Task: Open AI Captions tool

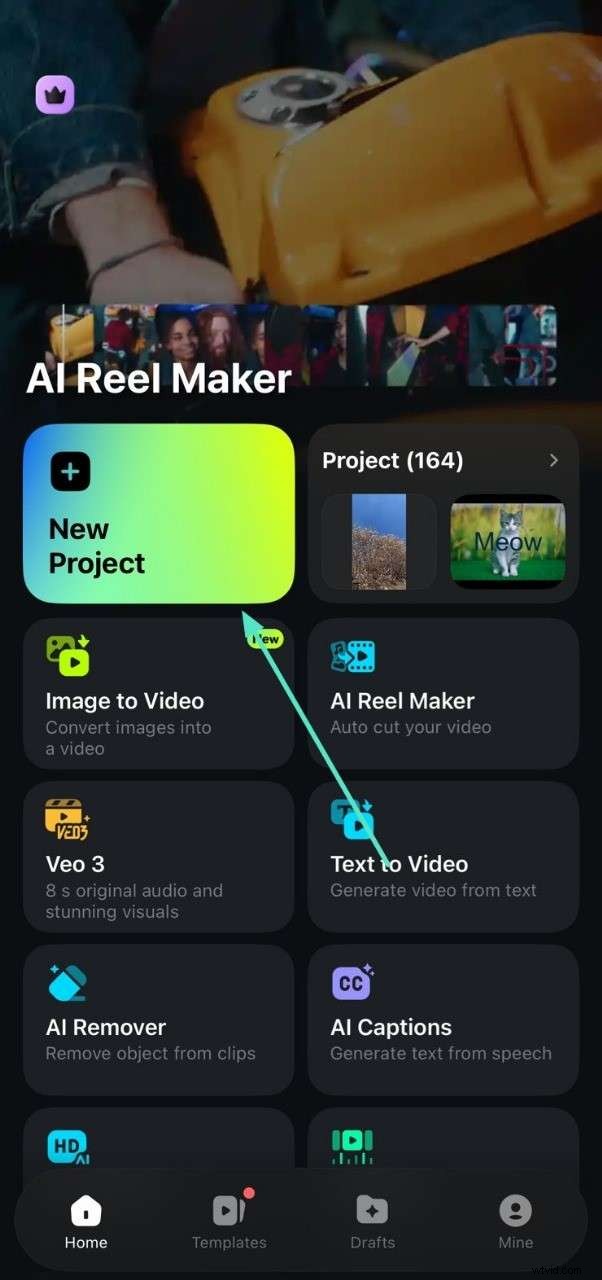Action: 443,1019
